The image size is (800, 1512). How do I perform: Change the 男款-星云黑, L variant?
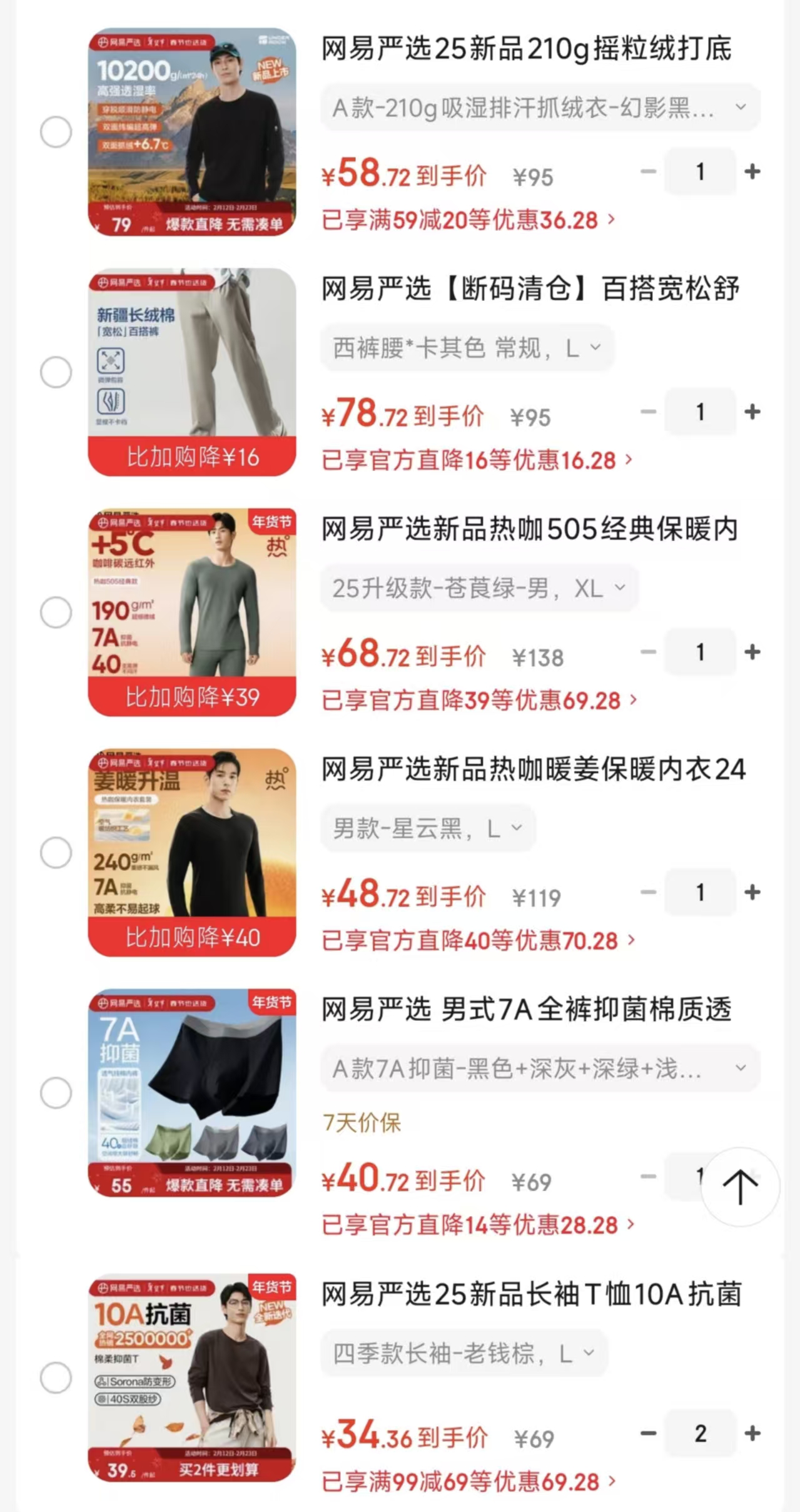tap(428, 828)
